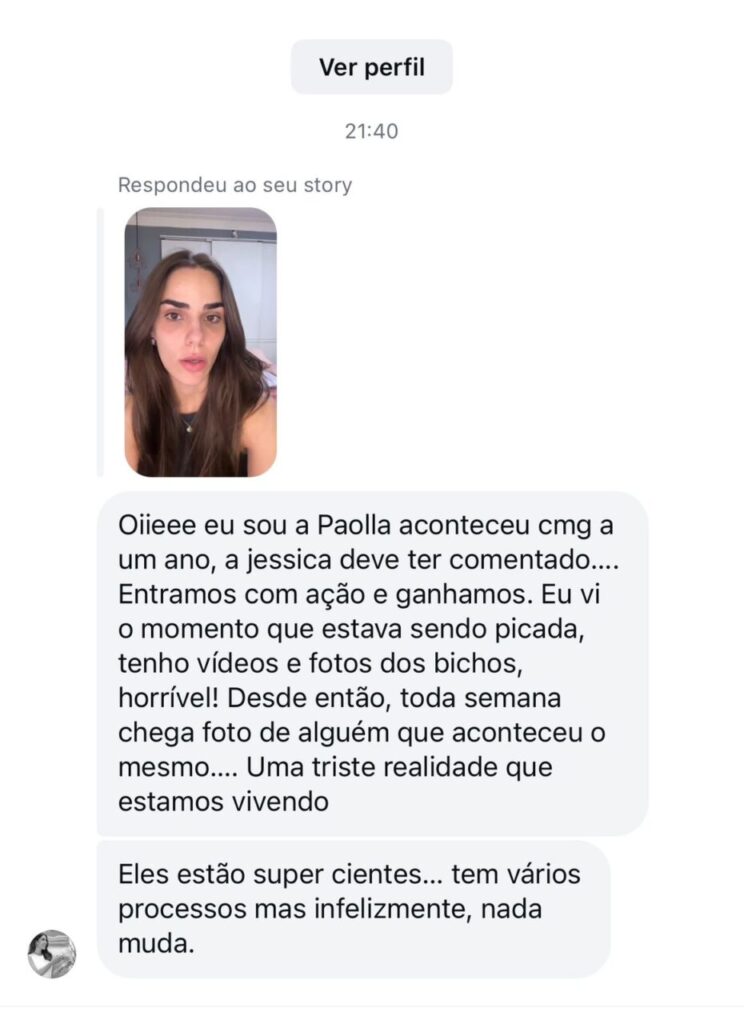Select the "Eles estão super cientes" message bubble
Screen dimensions: 744x1024
(x=360, y=903)
